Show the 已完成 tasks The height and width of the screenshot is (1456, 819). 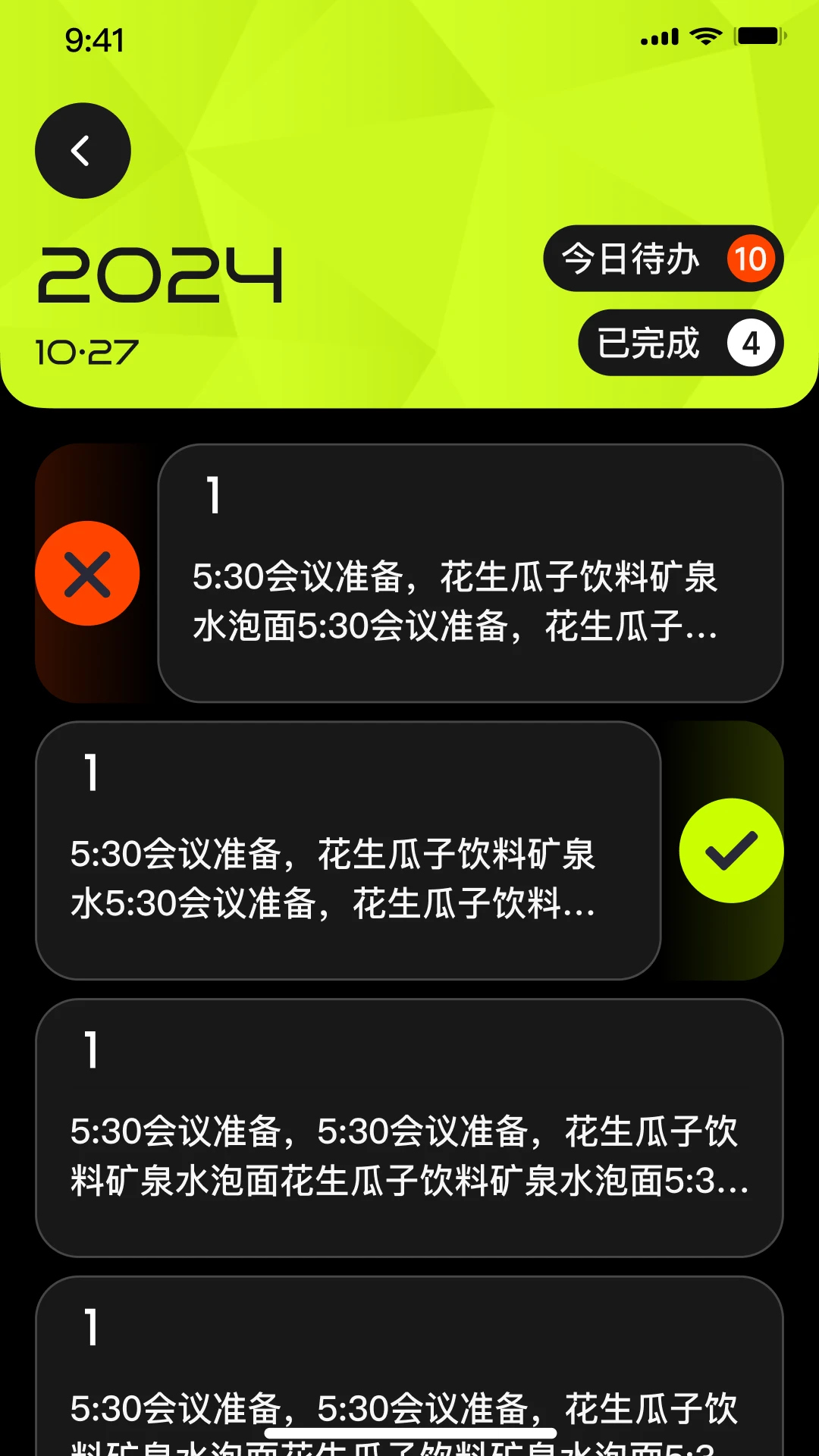680,343
